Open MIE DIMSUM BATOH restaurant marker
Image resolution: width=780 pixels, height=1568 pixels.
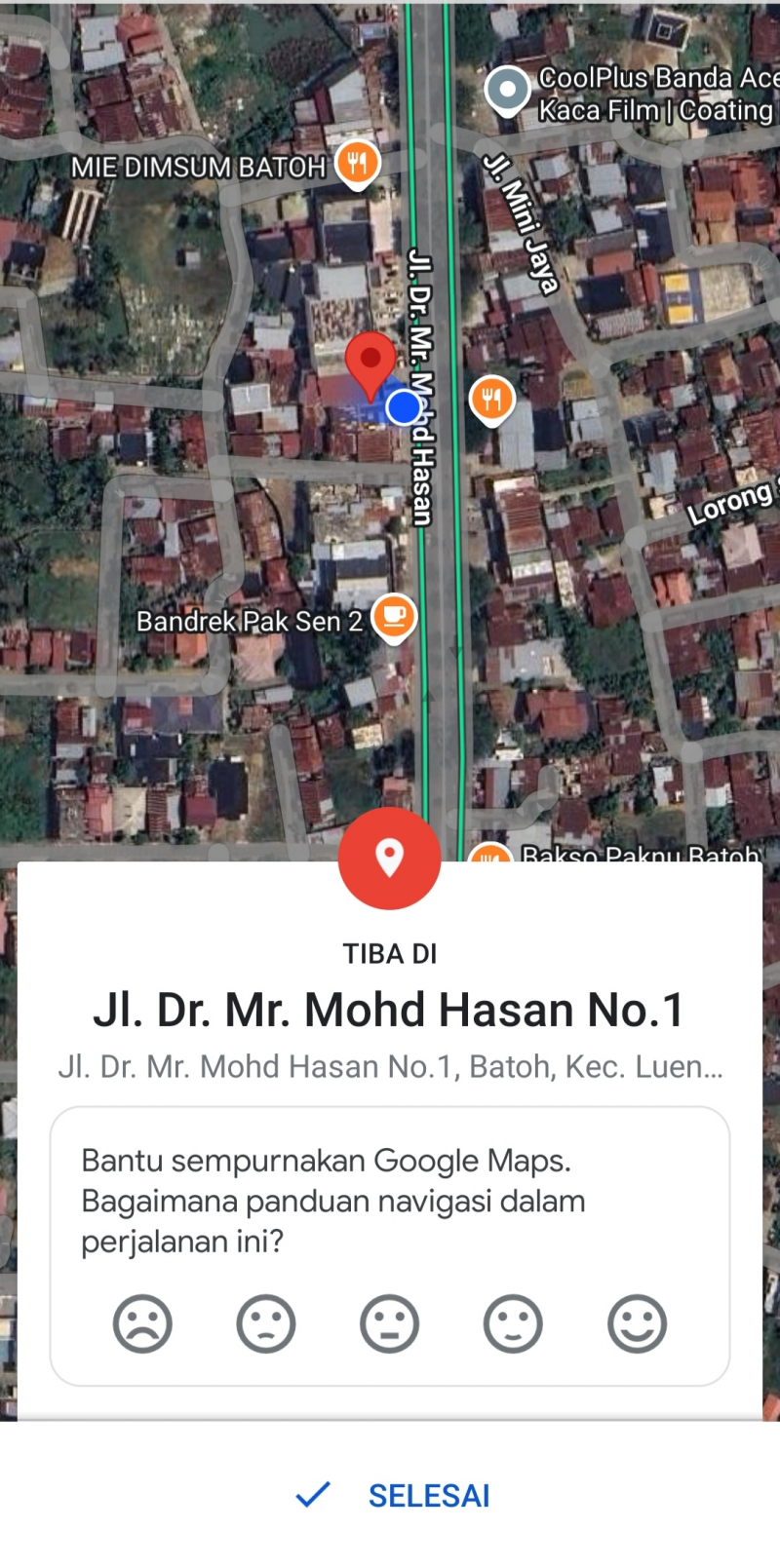coord(358,163)
